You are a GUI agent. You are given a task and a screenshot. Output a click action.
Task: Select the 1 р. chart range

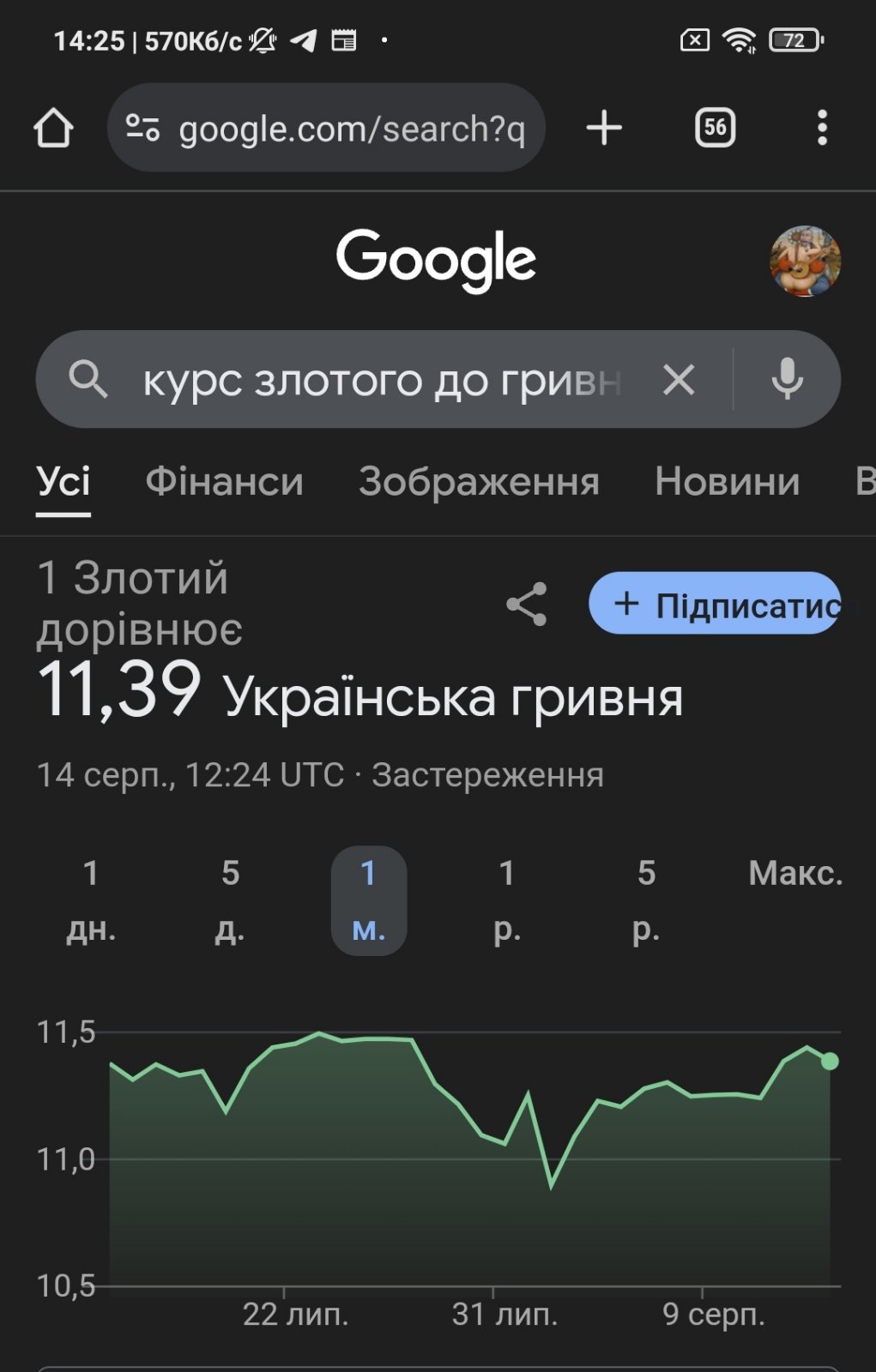point(507,900)
